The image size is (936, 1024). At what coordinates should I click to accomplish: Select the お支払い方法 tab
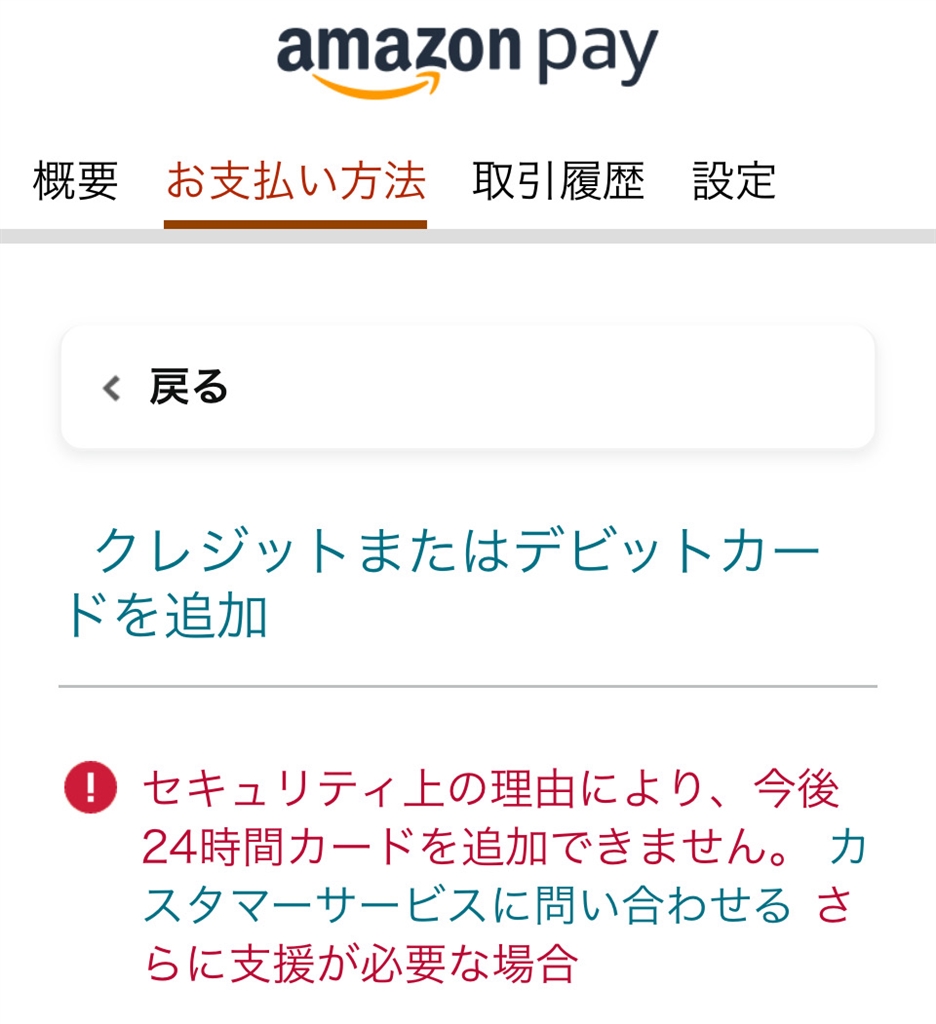pos(295,182)
